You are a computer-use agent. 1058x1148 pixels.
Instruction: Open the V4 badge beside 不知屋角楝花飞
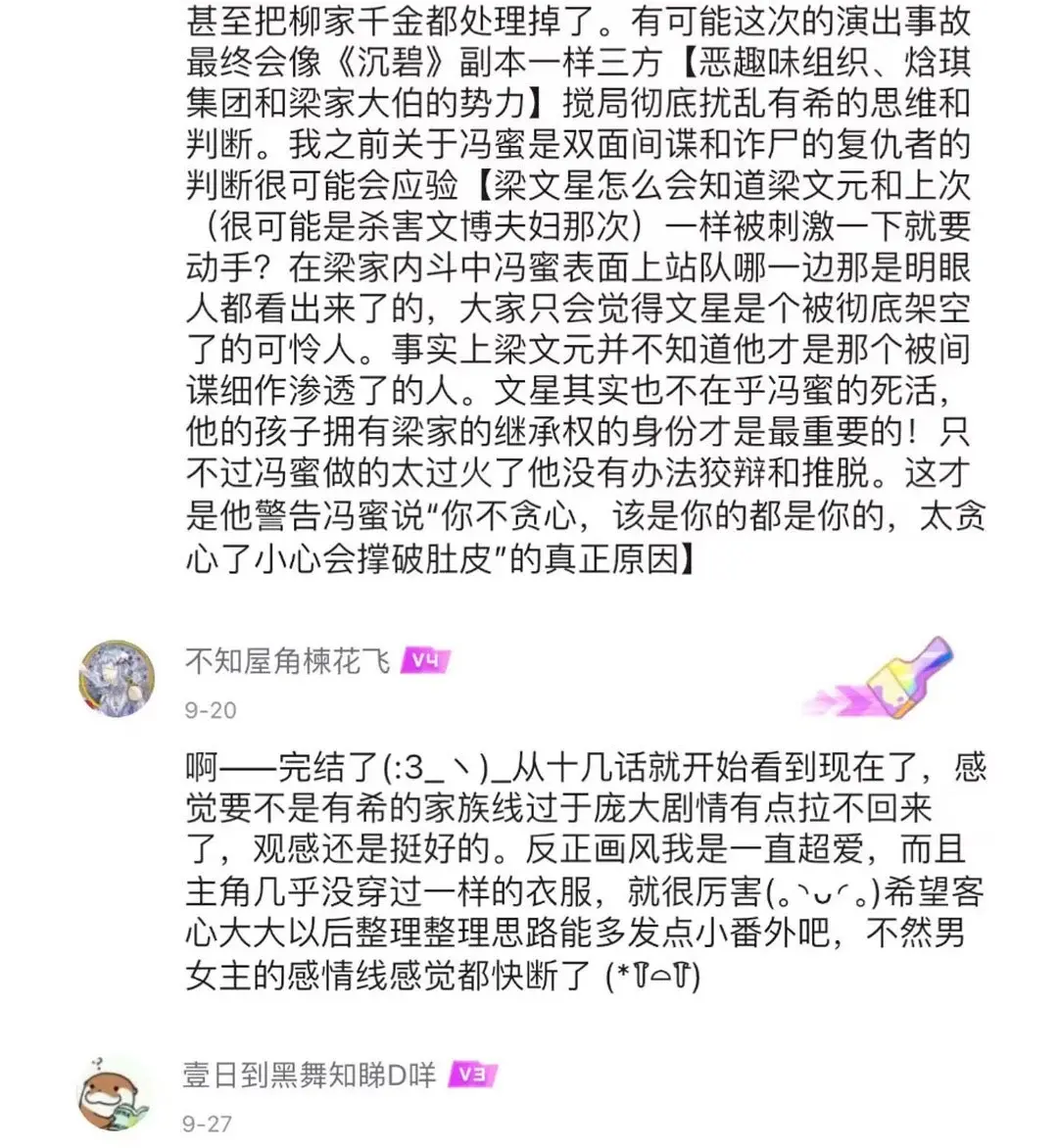click(x=425, y=661)
